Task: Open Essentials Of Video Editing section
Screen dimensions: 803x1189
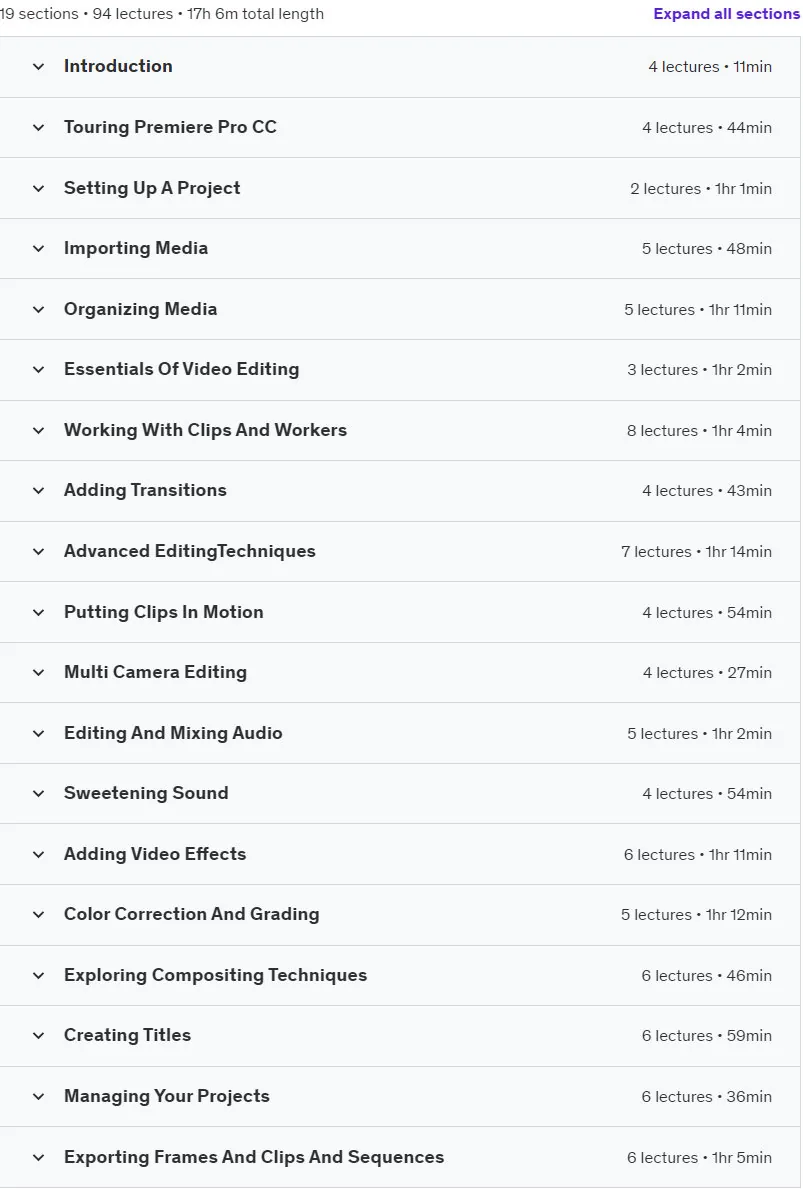Action: (400, 370)
